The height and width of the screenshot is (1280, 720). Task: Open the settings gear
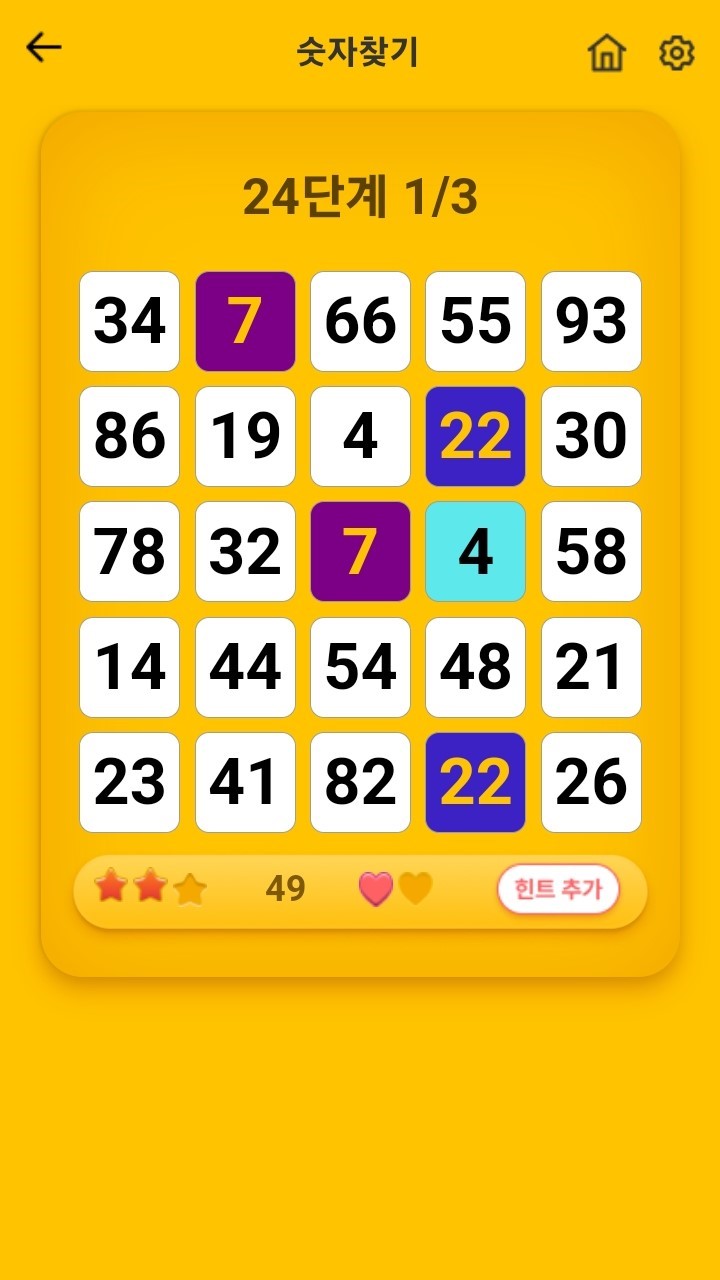[x=677, y=53]
